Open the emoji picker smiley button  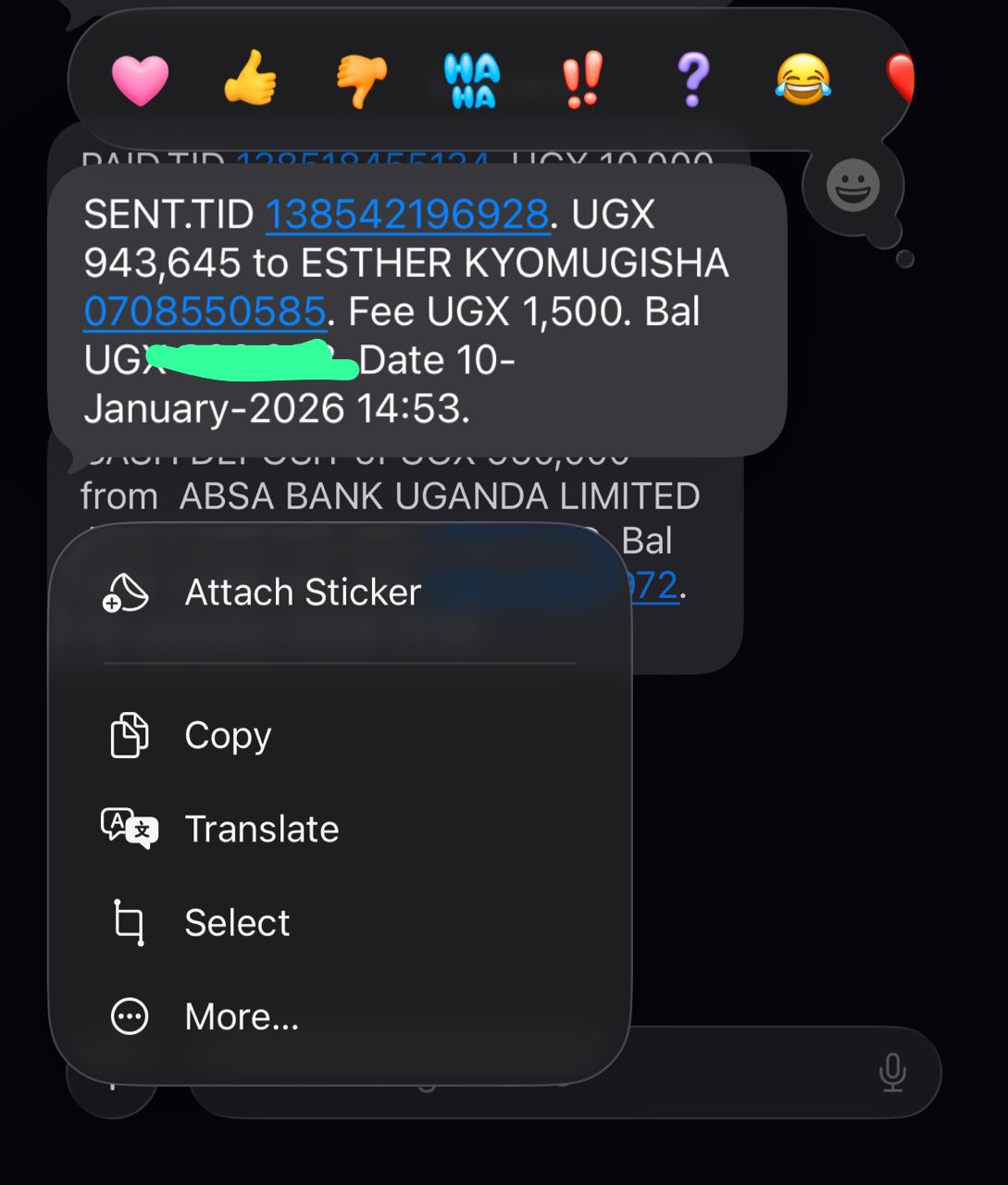[852, 186]
